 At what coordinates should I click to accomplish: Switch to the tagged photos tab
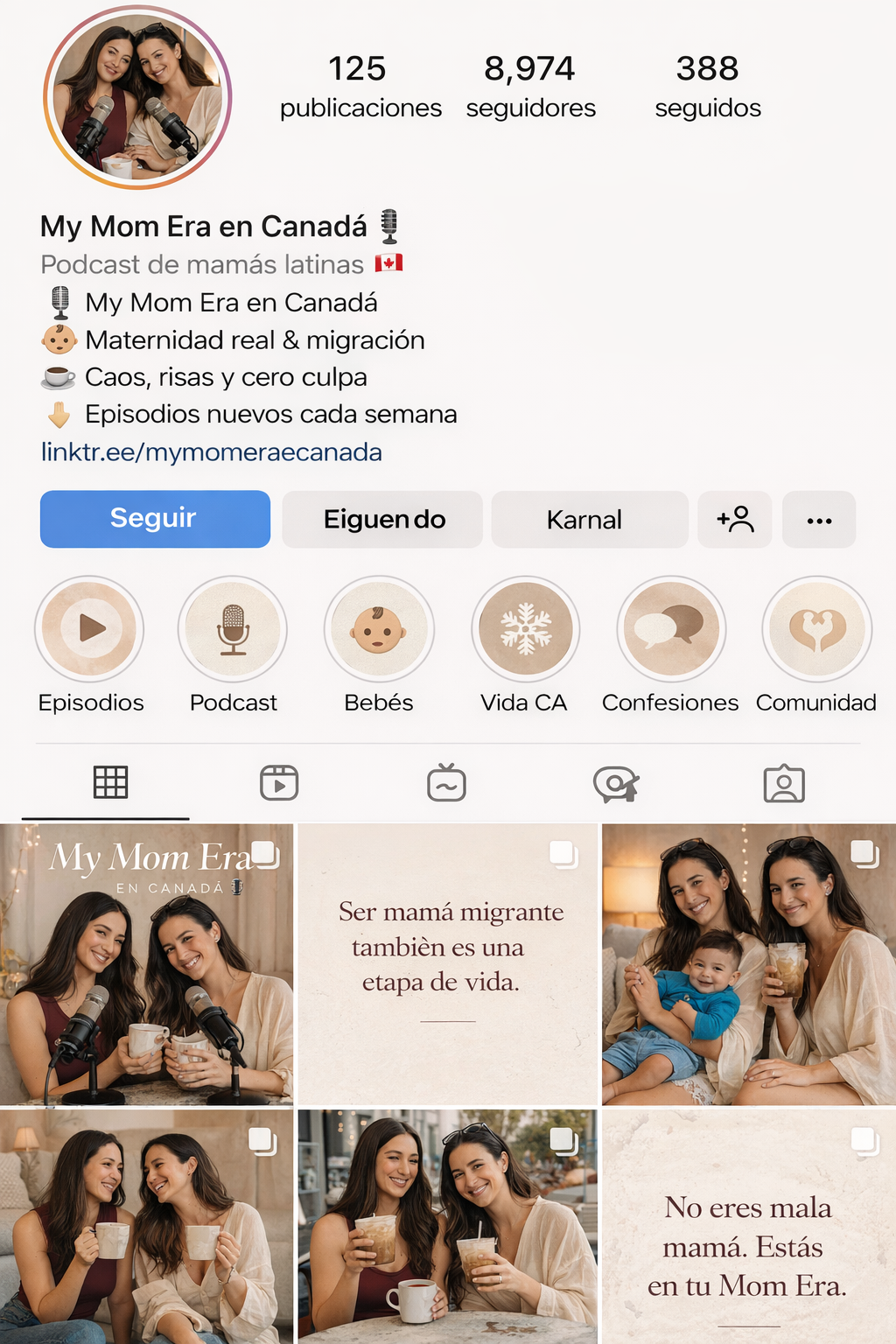click(784, 783)
